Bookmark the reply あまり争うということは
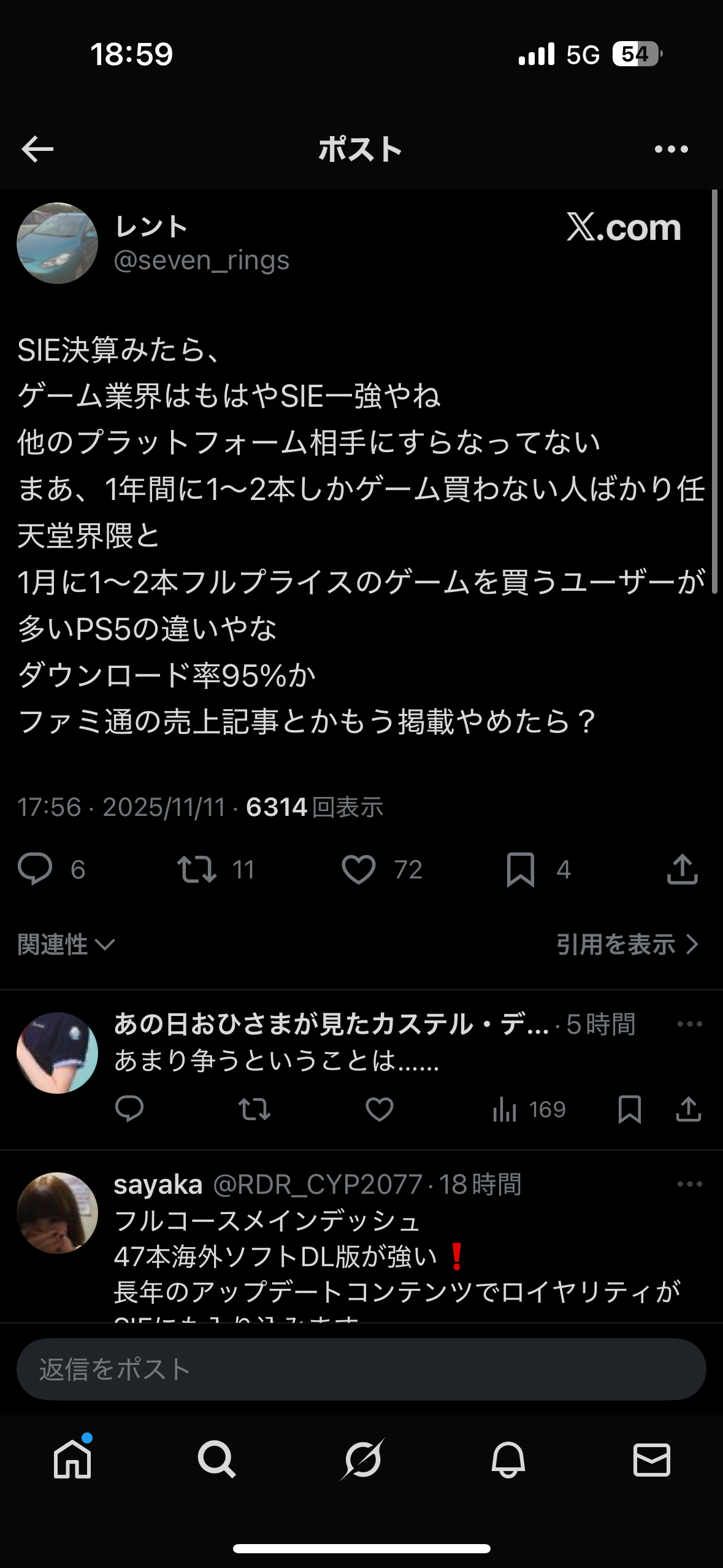The height and width of the screenshot is (1568, 723). click(x=629, y=1109)
